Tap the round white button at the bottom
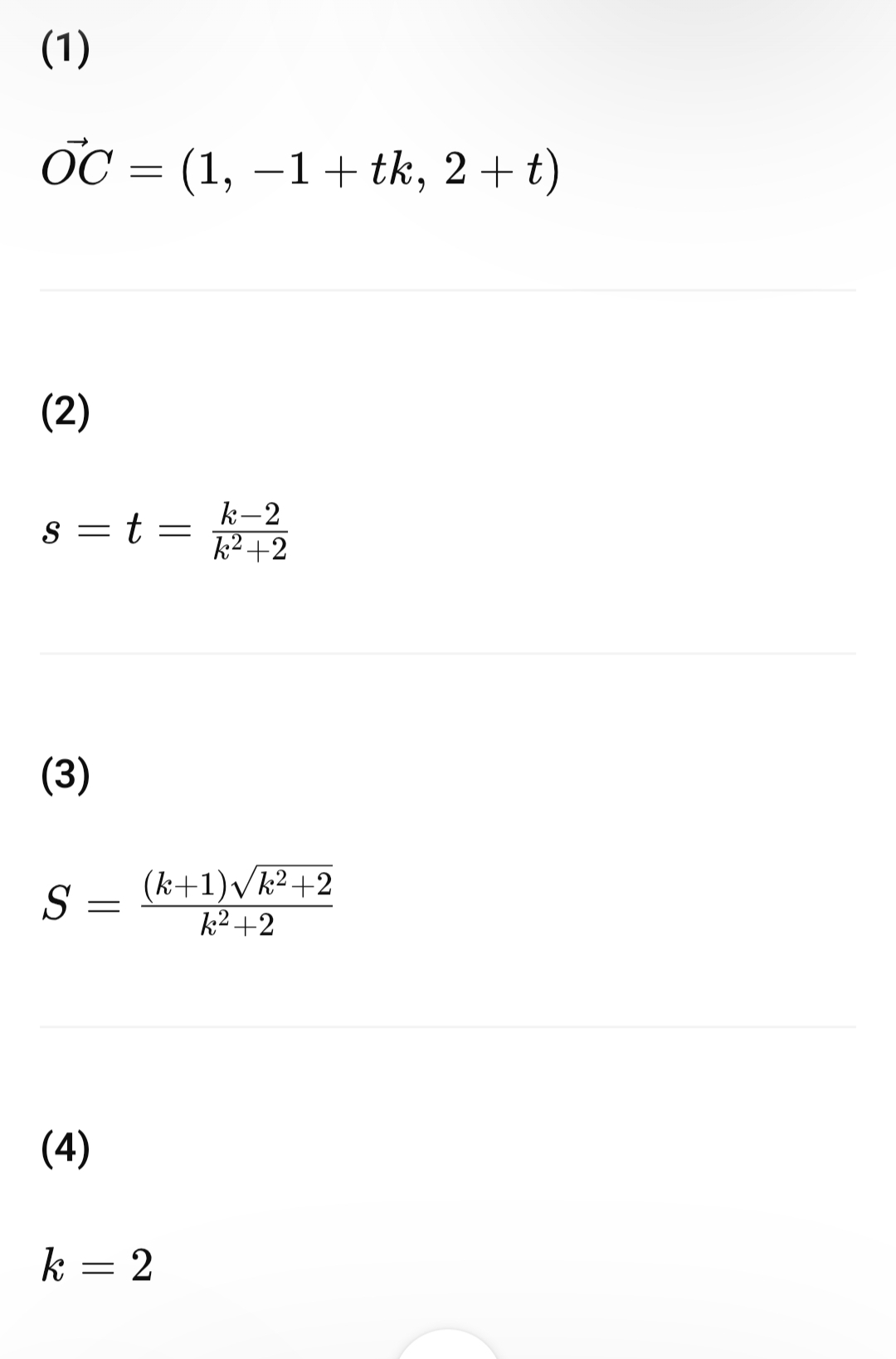This screenshot has width=896, height=1359. coord(448,1344)
